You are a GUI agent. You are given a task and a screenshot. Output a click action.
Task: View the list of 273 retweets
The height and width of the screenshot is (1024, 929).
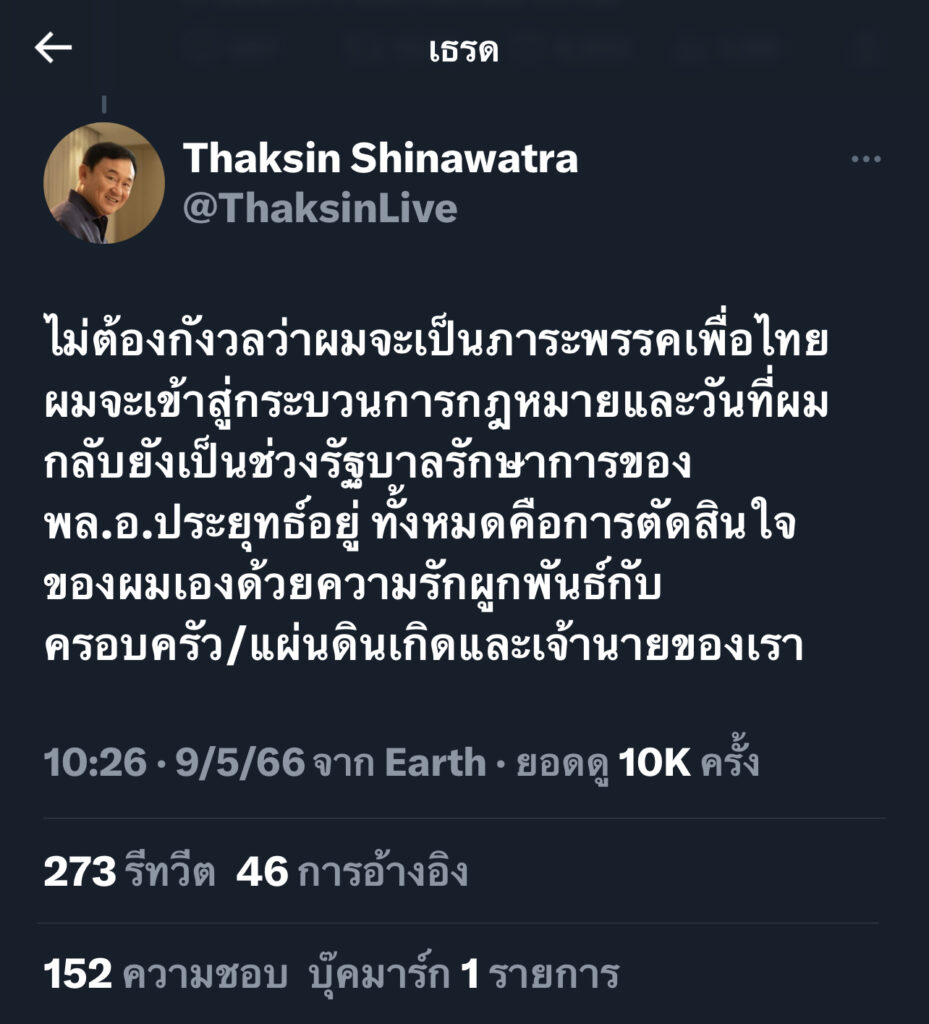(129, 872)
